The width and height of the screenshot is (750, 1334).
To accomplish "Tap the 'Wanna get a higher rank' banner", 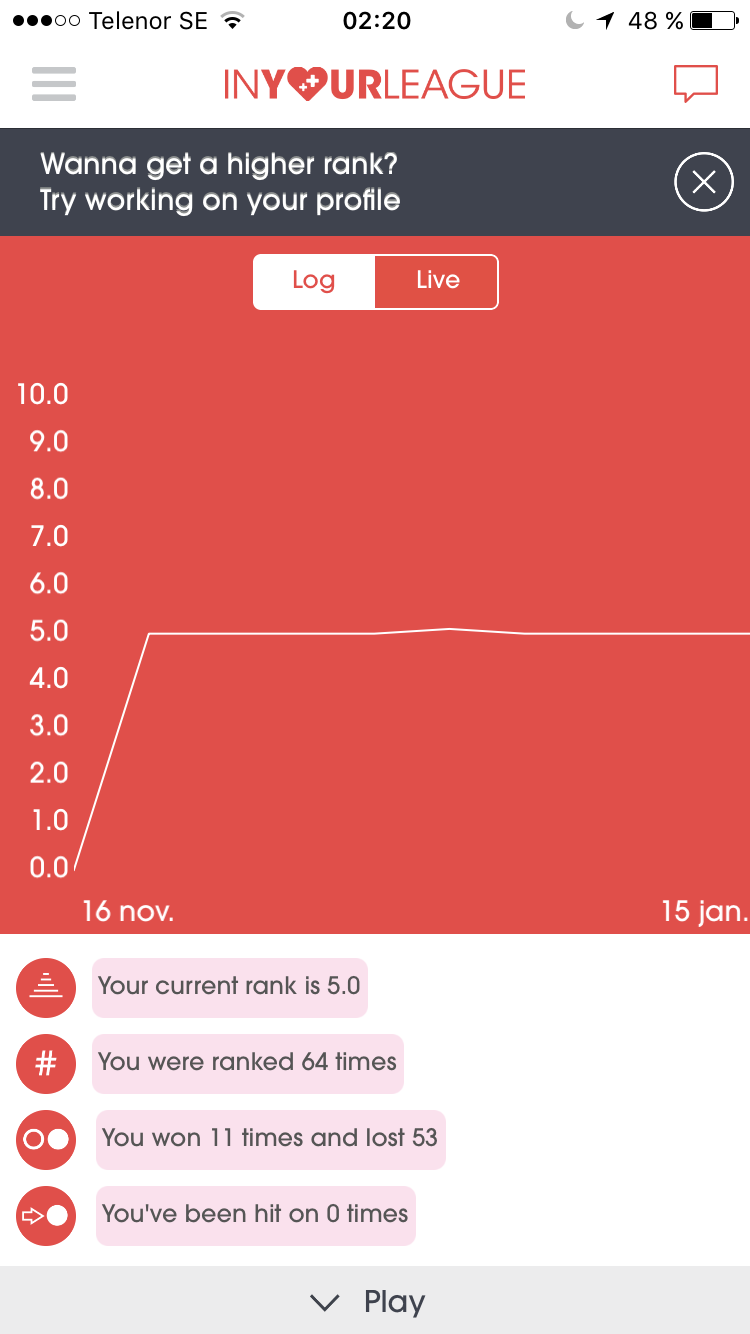I will pos(220,182).
